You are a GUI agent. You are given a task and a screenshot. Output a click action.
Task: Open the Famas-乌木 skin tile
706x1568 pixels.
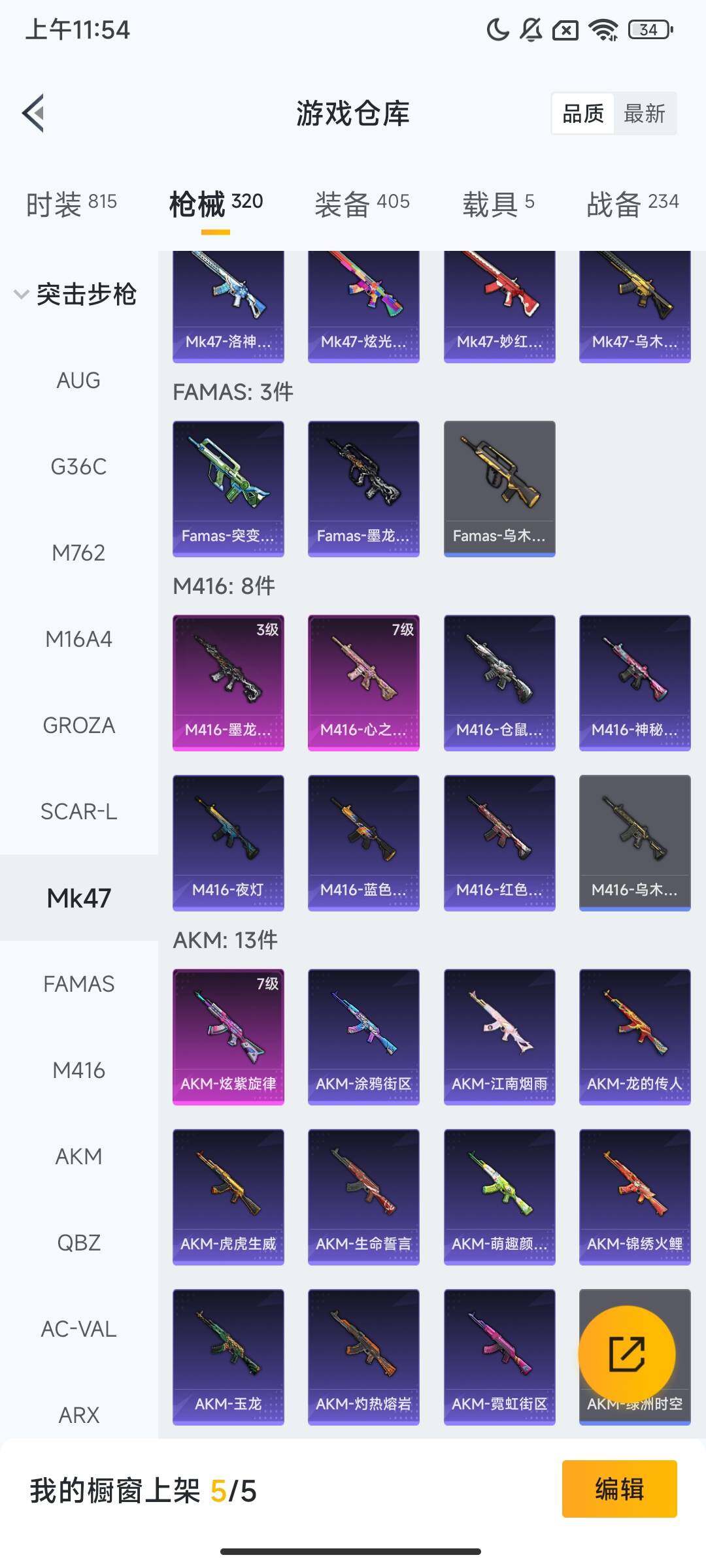(x=499, y=488)
